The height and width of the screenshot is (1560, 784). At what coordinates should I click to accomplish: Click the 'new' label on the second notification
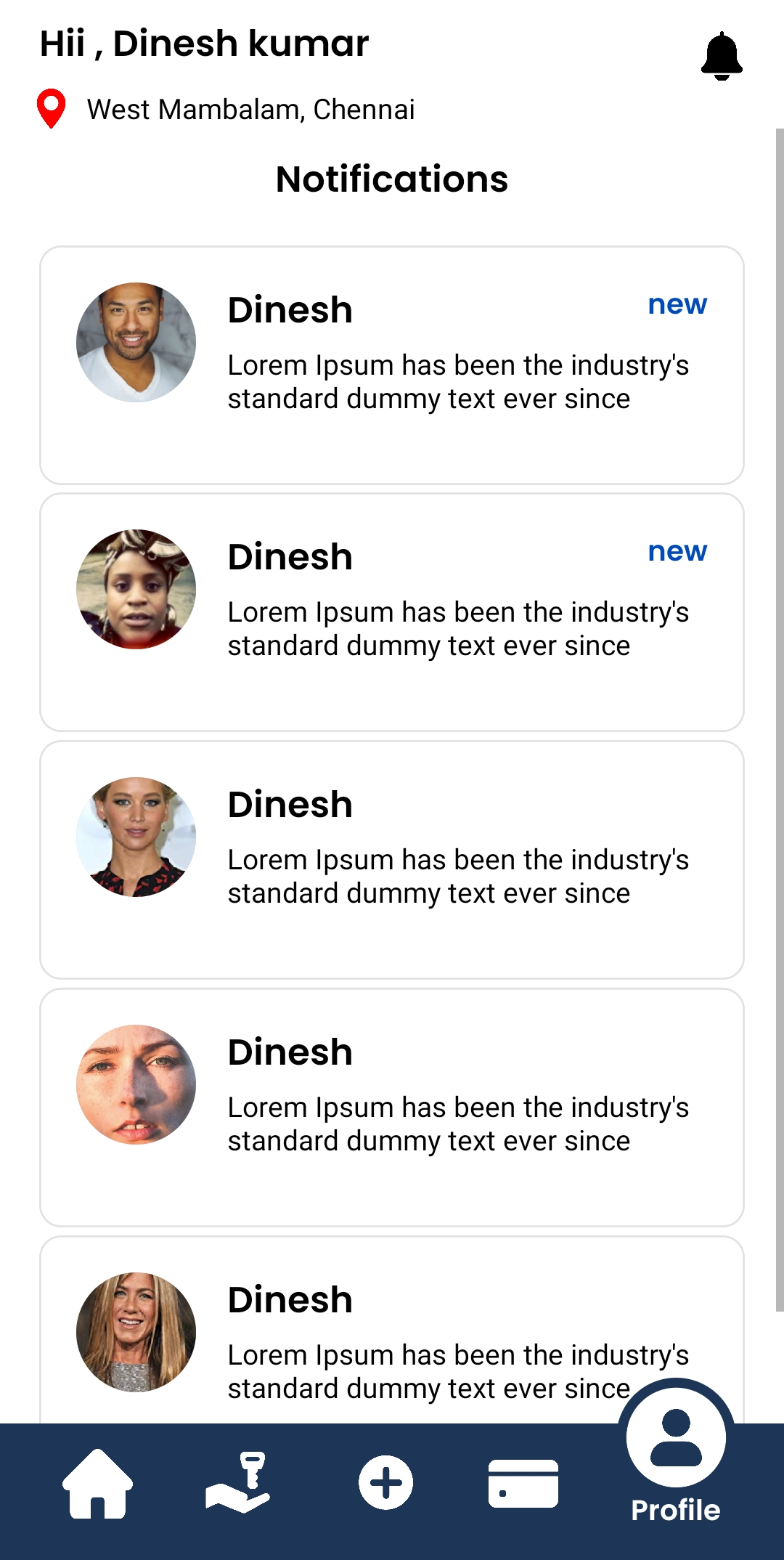(x=677, y=551)
